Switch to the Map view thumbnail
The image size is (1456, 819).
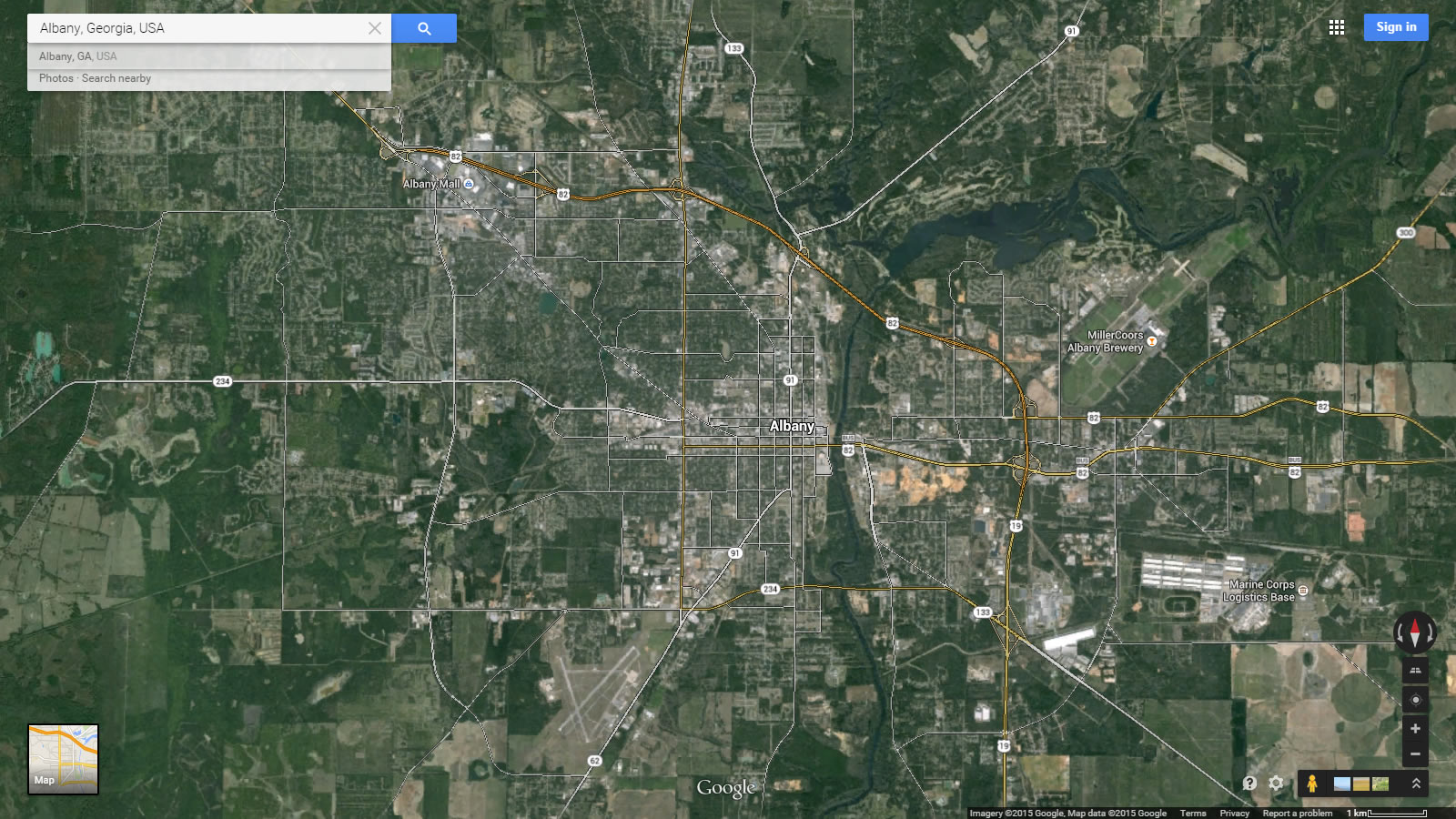coord(63,759)
